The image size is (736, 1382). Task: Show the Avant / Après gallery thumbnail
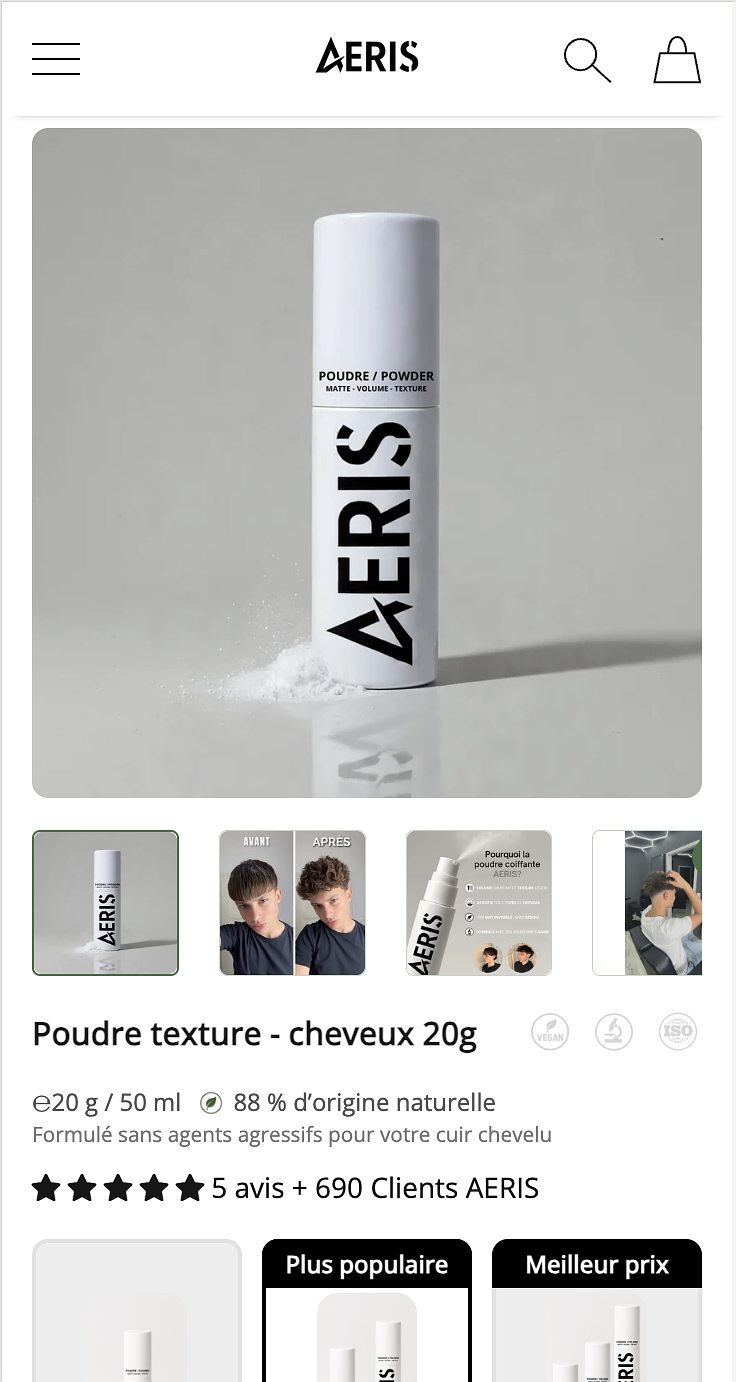[x=292, y=903]
